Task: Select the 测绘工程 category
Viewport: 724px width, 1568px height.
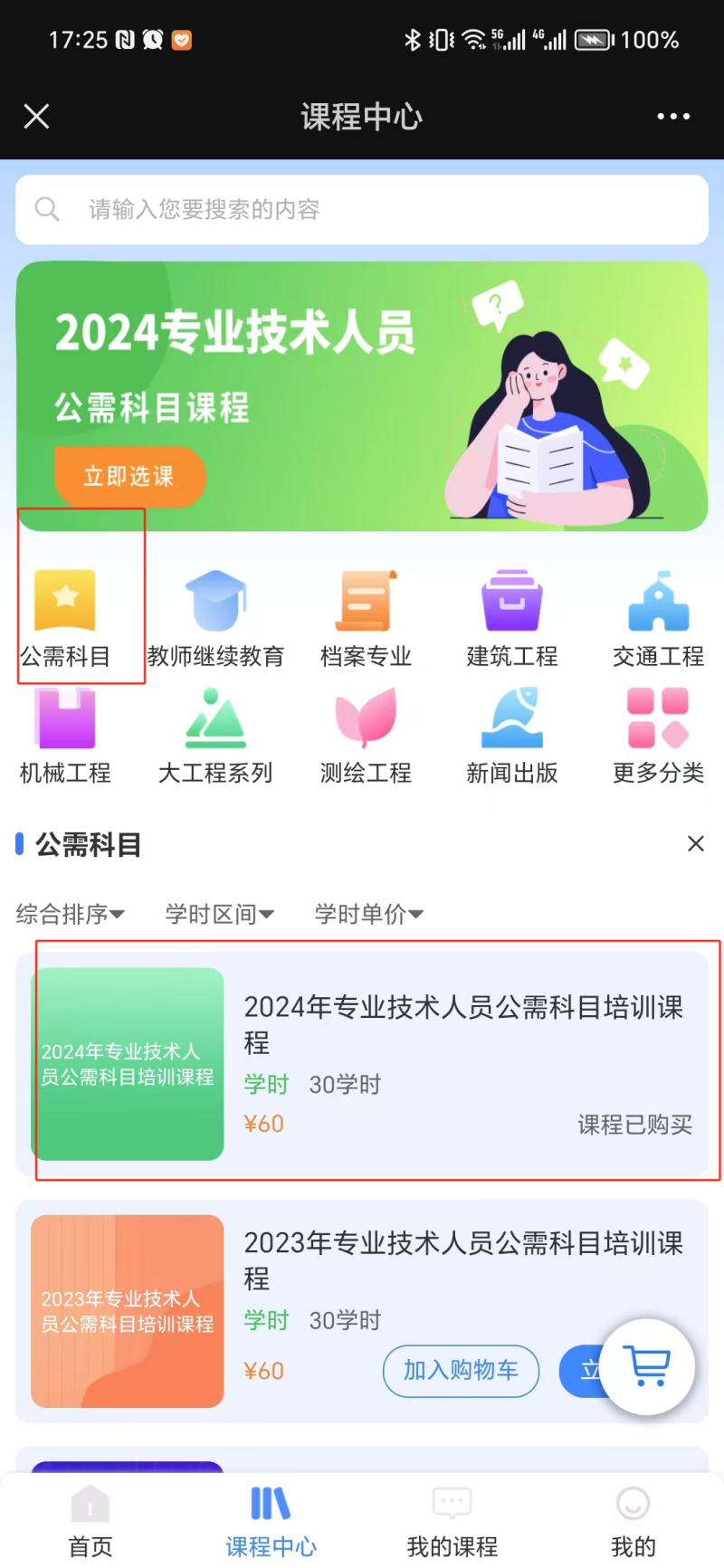Action: click(366, 735)
